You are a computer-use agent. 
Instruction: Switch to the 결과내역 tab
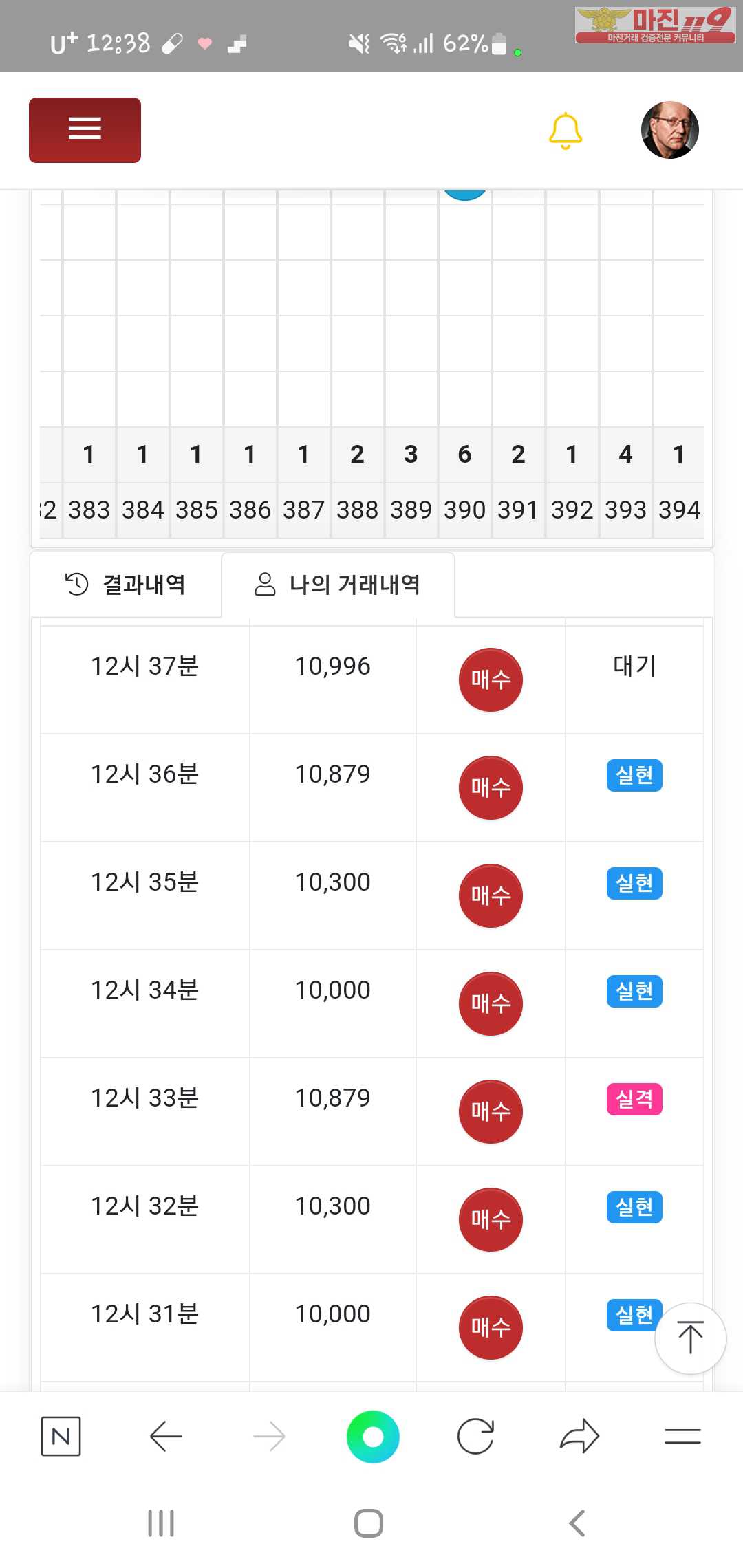point(126,585)
